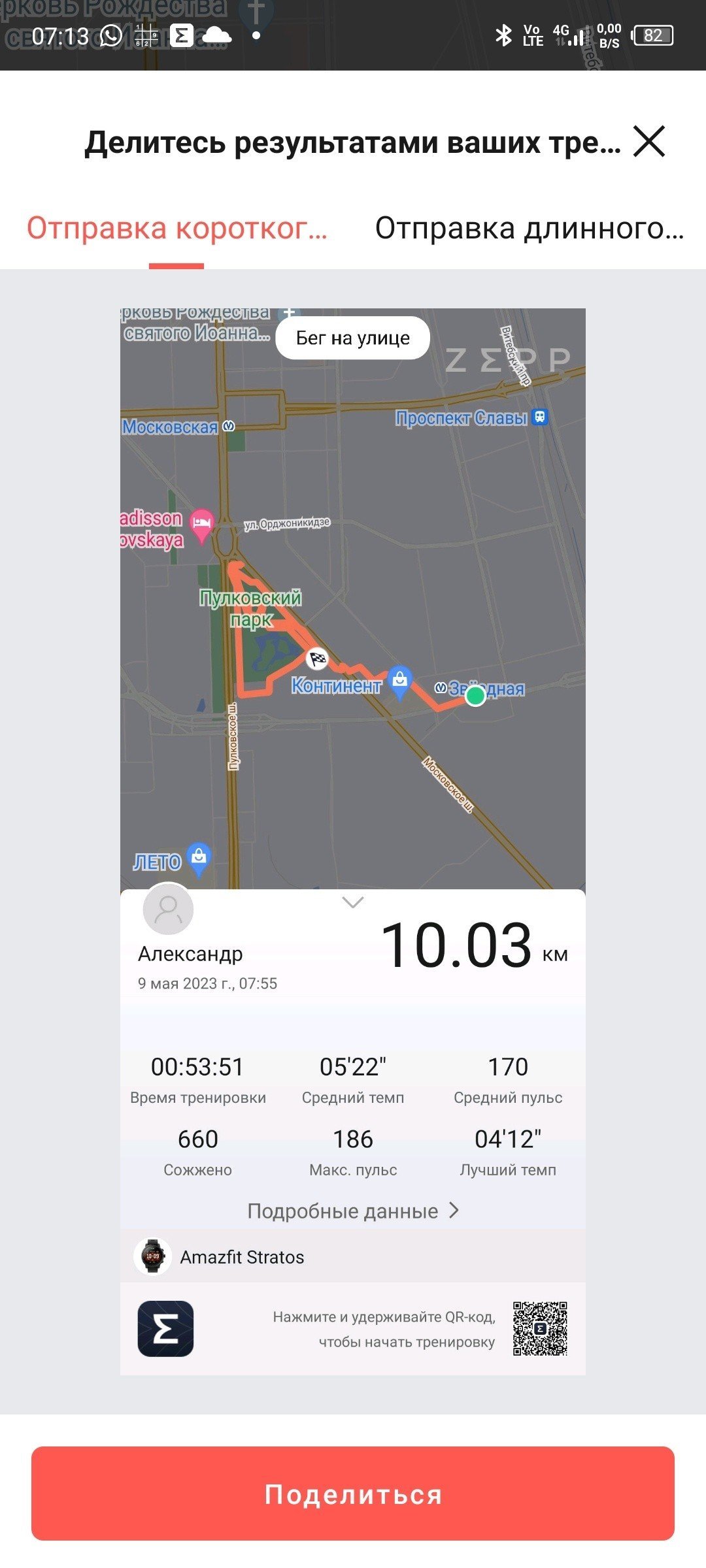Tap the Поделиться button
This screenshot has width=706, height=1568.
click(353, 1494)
